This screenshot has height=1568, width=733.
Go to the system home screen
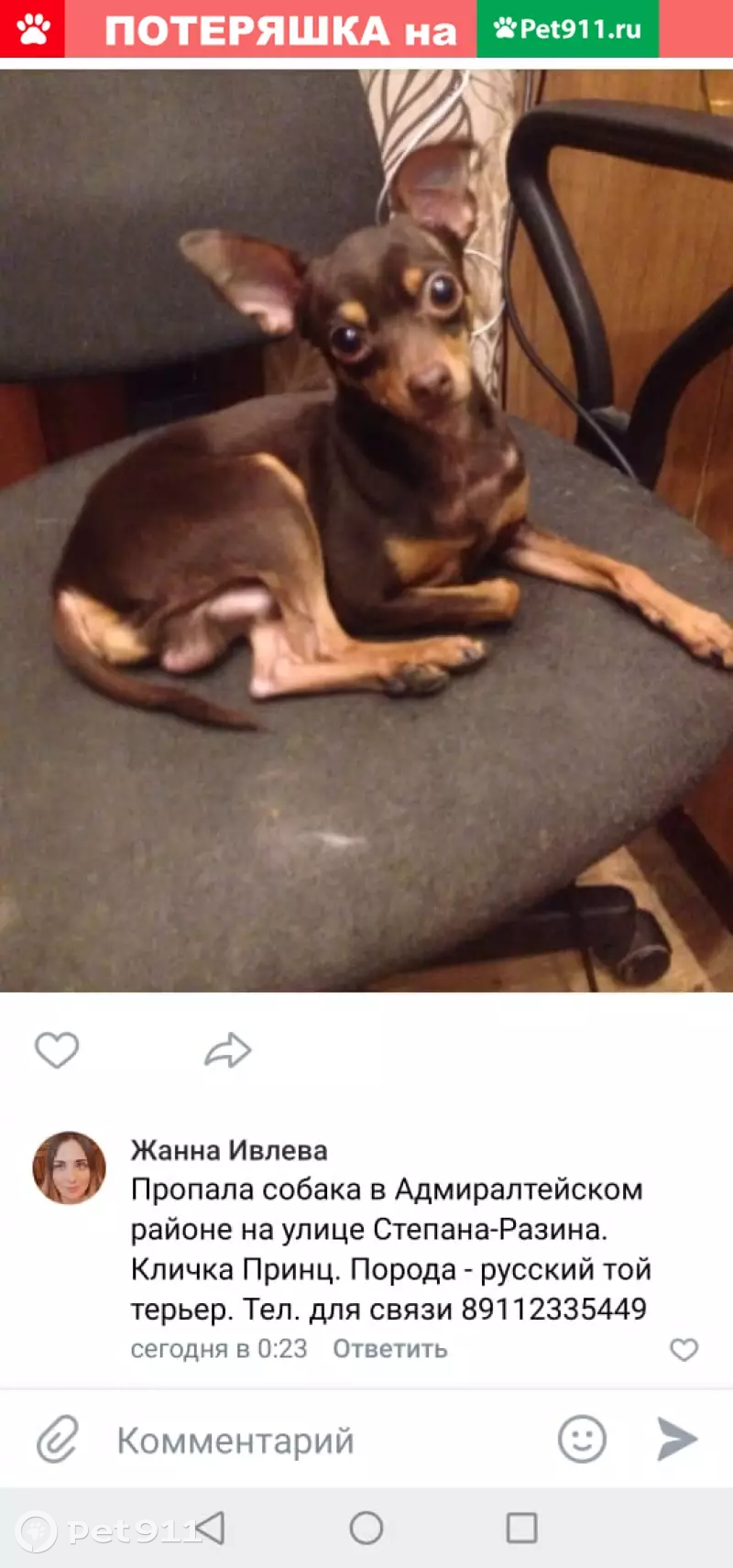click(366, 1528)
